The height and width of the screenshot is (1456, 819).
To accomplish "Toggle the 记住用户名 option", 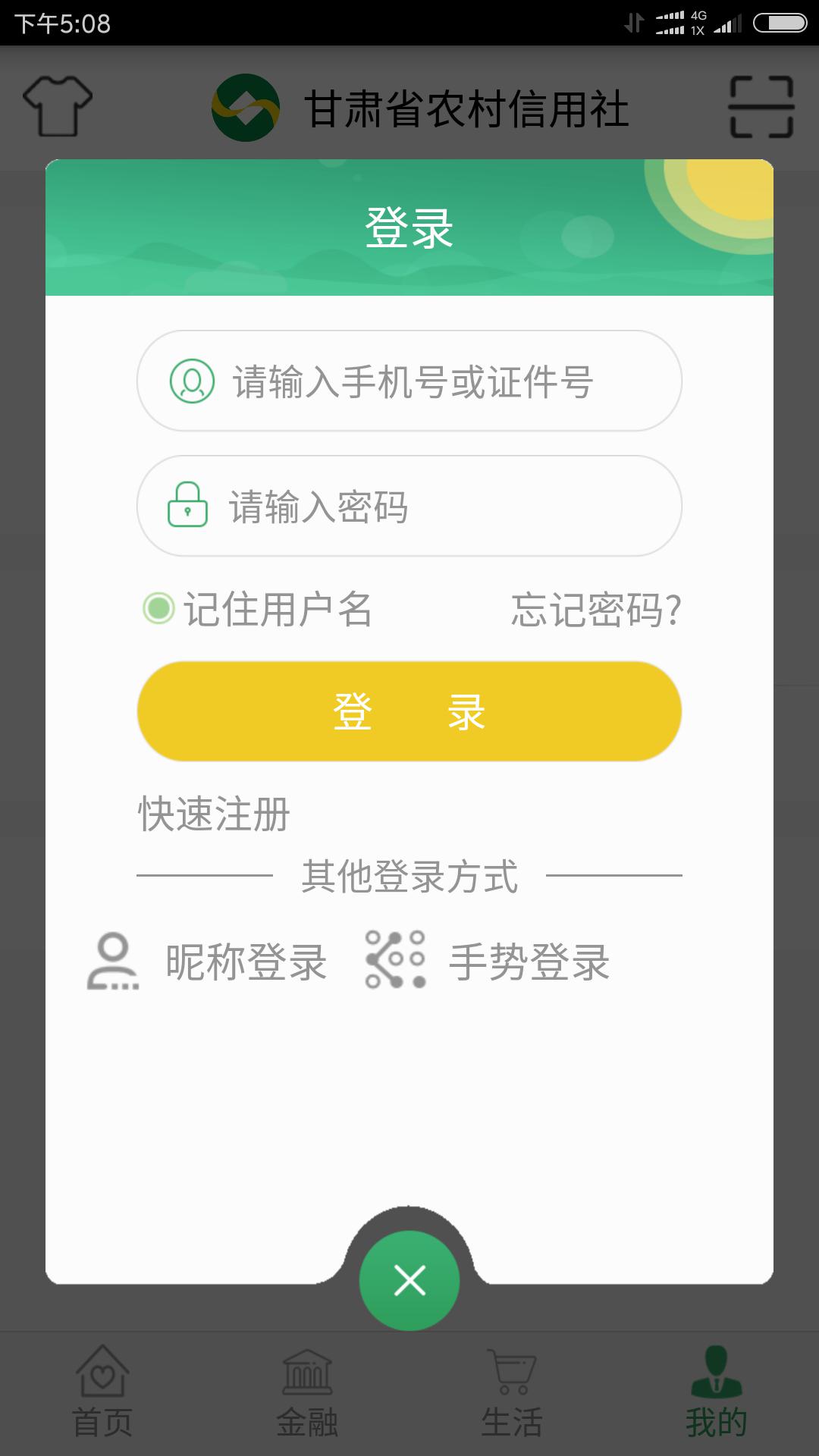I will click(159, 608).
